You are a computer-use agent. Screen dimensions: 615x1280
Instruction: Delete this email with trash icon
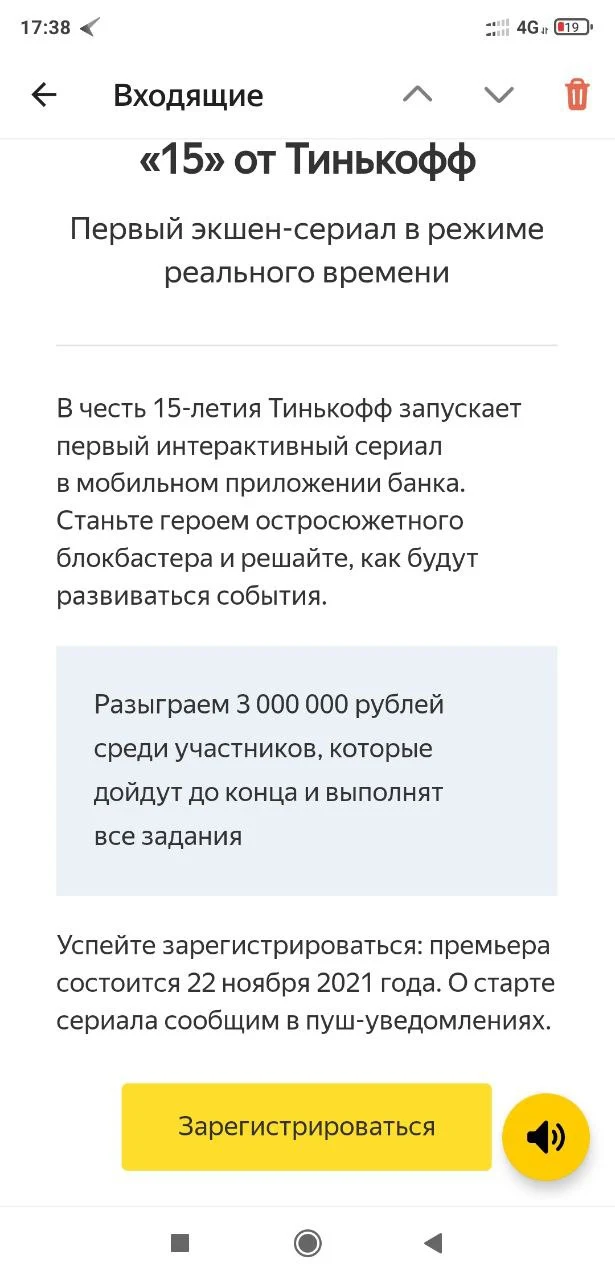point(577,95)
